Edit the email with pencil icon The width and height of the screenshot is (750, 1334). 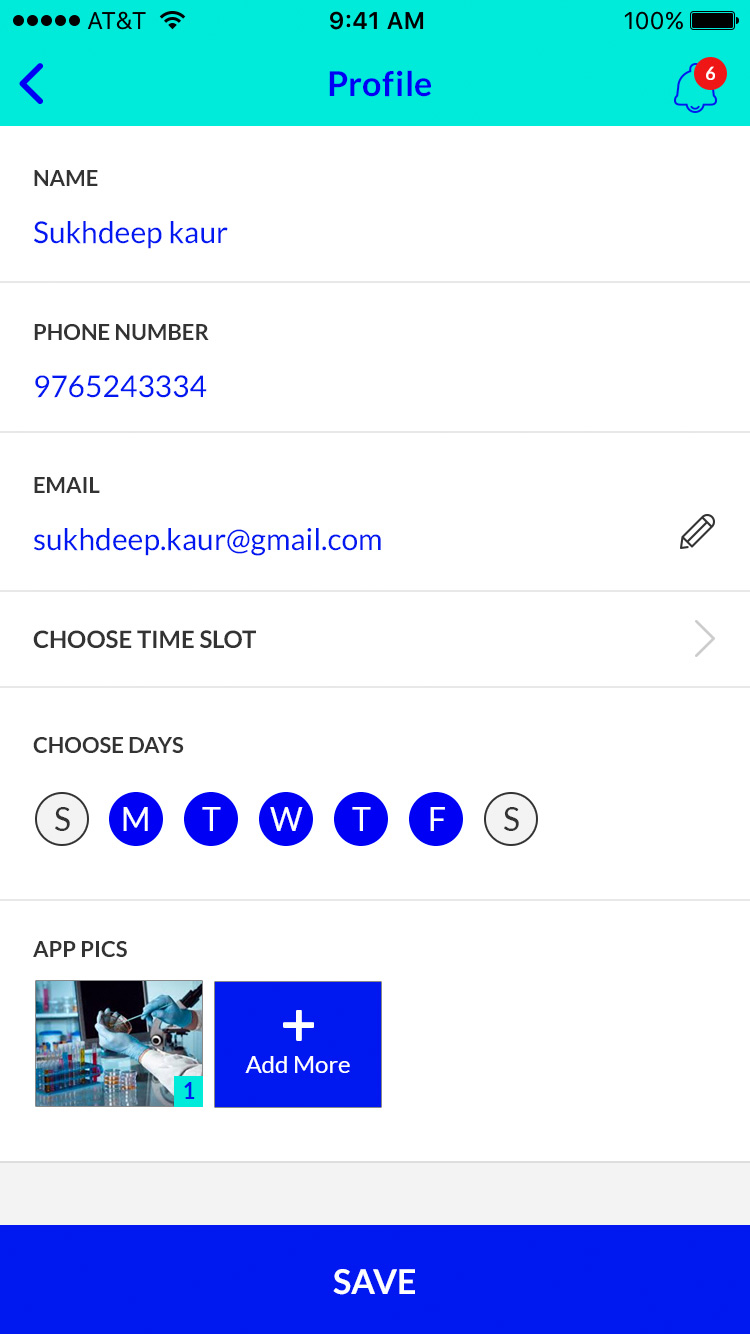697,532
